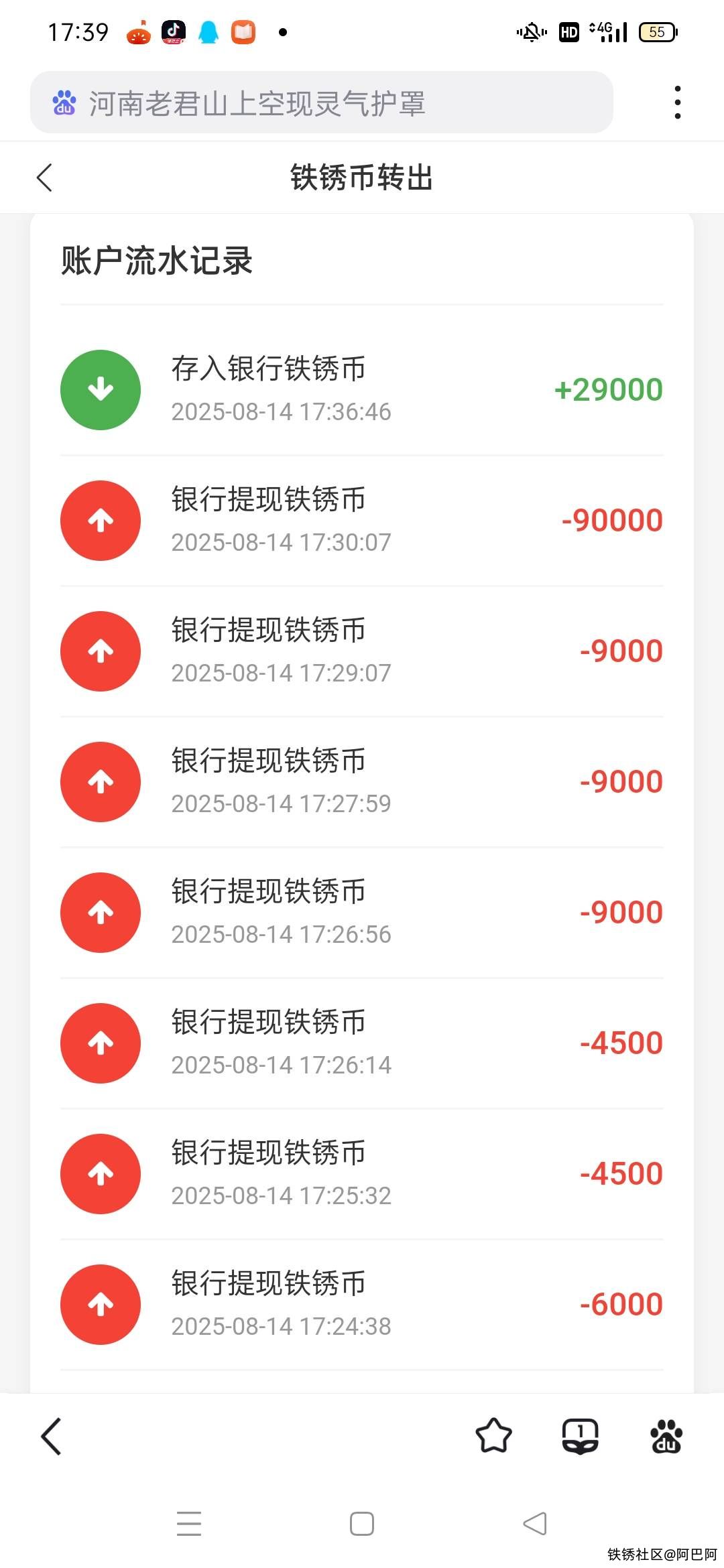Open the Baidu home paw icon

pyautogui.click(x=666, y=1436)
